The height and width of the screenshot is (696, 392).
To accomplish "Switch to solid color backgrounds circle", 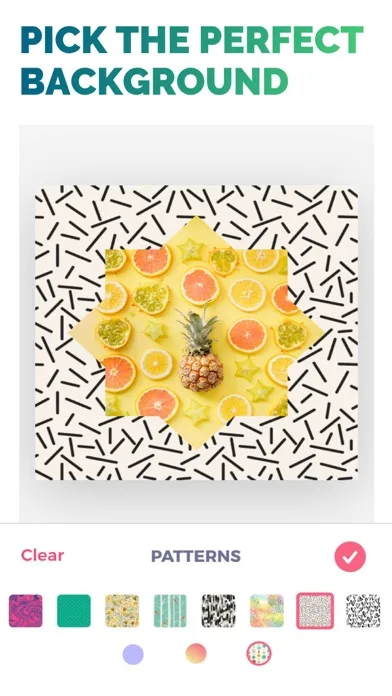I will tap(133, 654).
